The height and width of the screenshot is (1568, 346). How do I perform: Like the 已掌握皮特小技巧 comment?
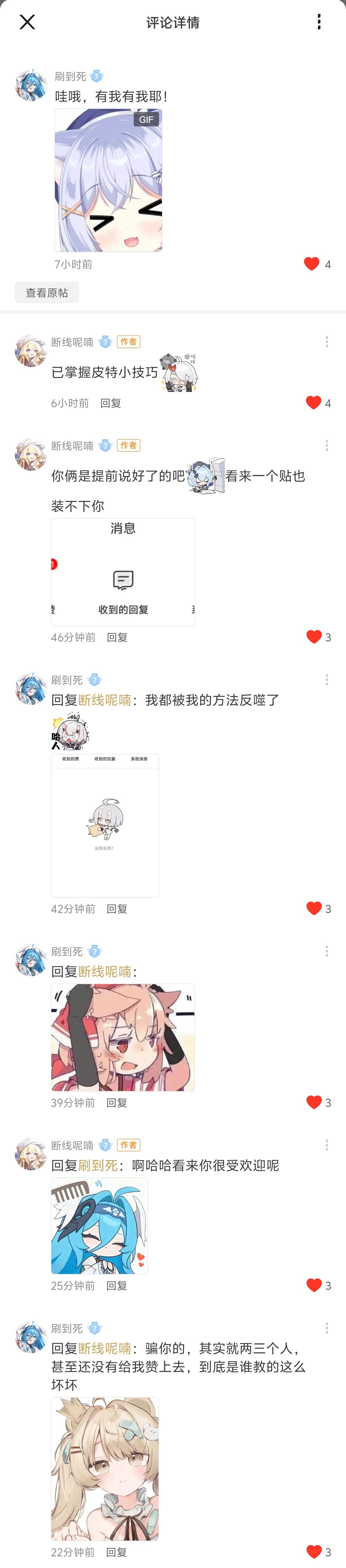click(x=313, y=402)
